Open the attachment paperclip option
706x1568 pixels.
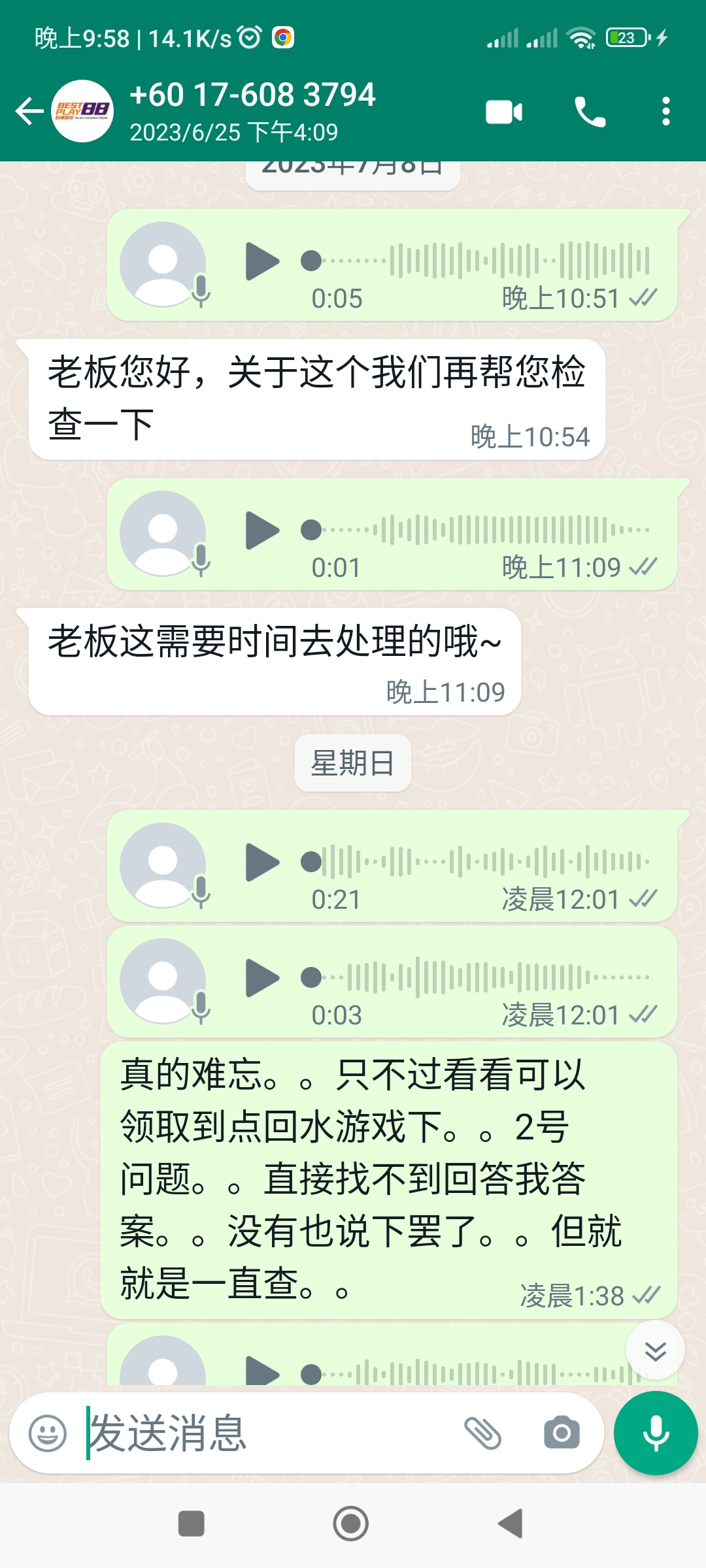click(484, 1433)
